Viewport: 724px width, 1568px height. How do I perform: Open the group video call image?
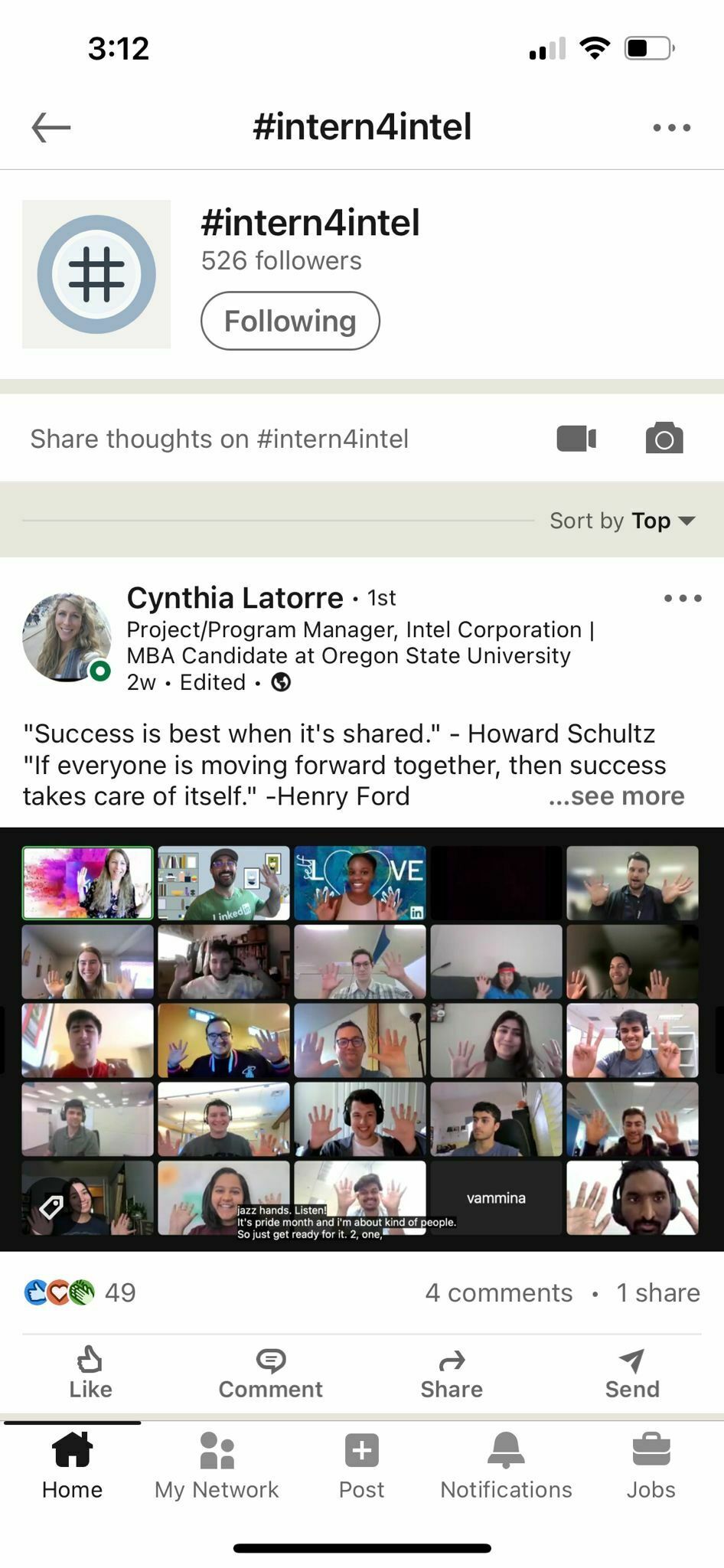tap(361, 1040)
